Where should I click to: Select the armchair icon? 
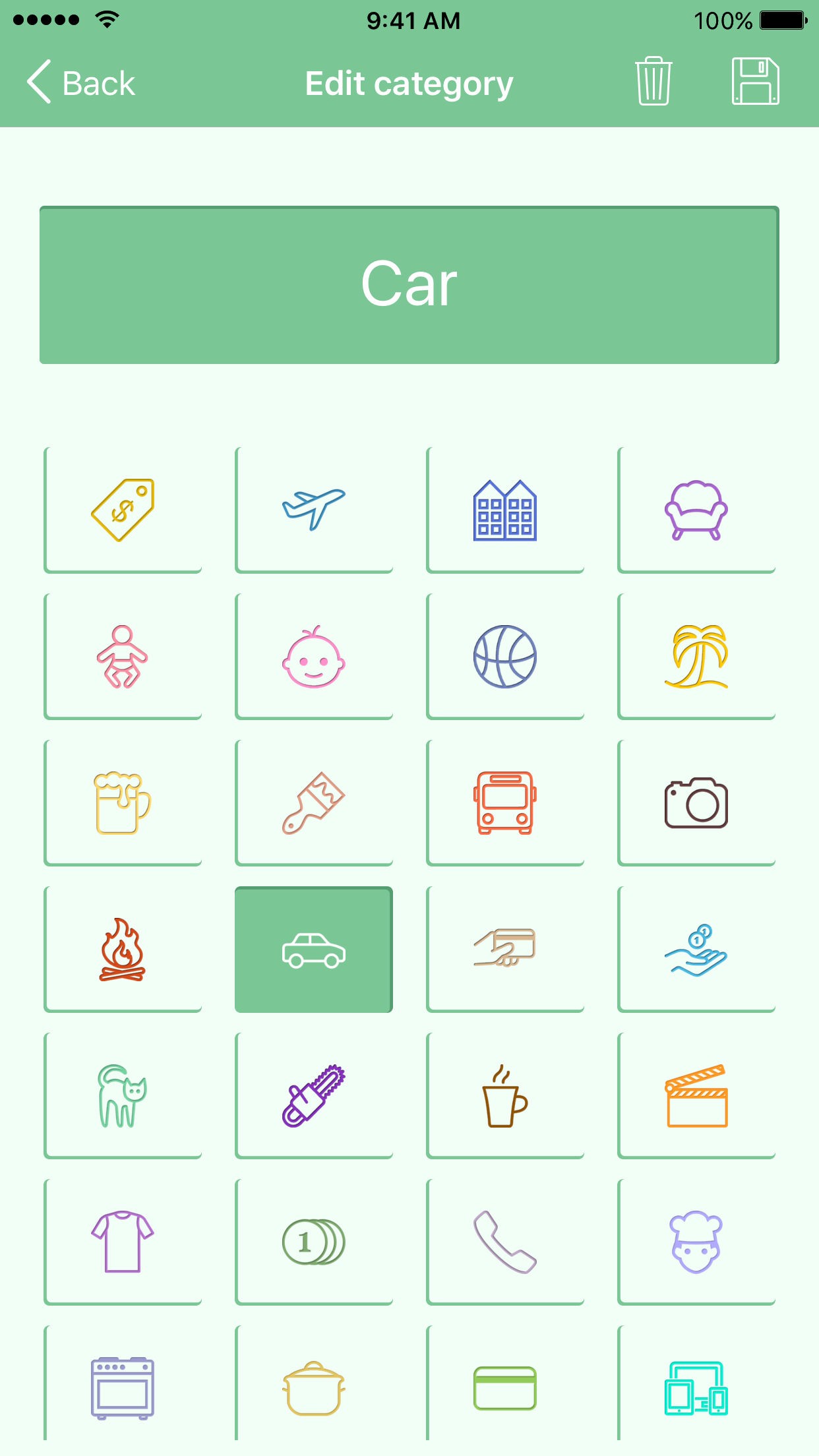[x=696, y=510]
